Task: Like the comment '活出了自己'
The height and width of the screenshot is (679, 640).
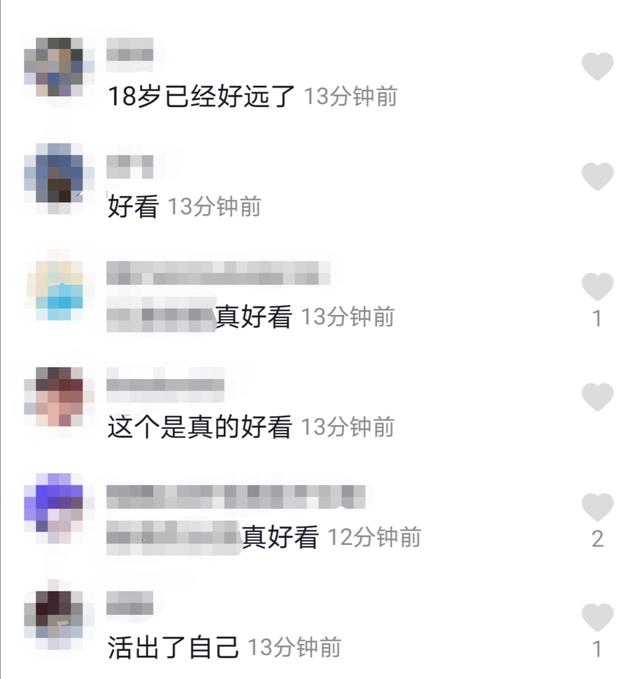Action: tap(597, 617)
